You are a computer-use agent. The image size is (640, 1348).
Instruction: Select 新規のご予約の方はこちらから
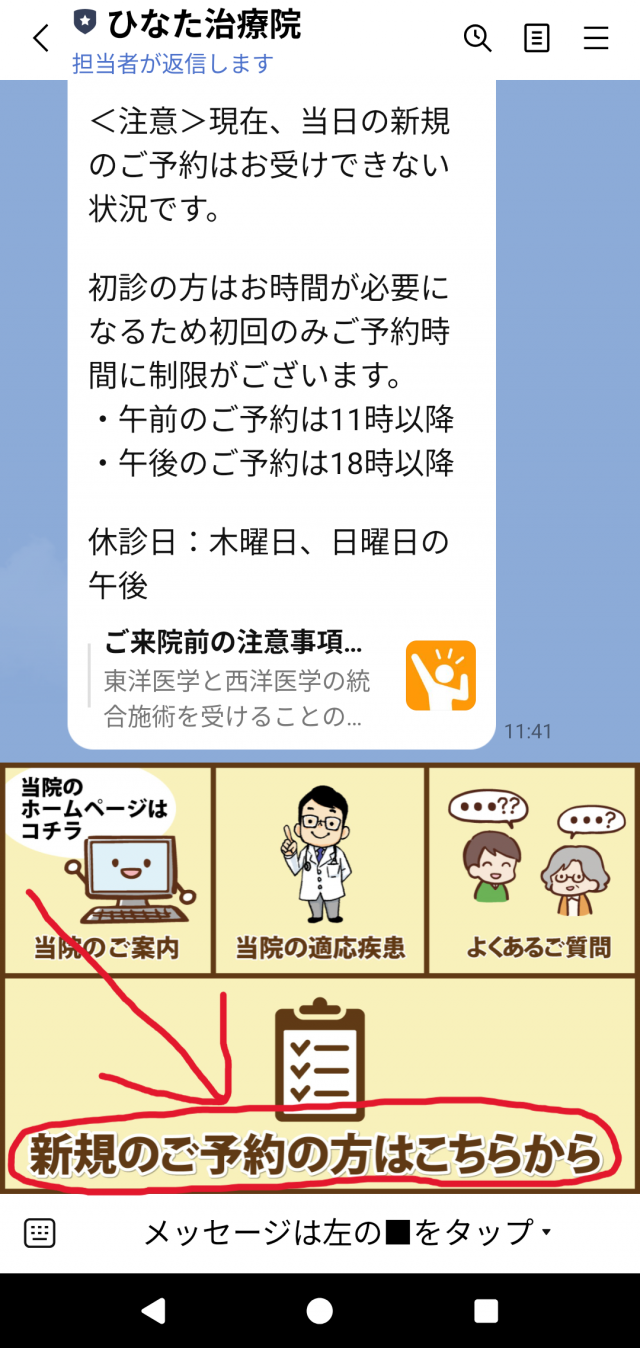[320, 1085]
